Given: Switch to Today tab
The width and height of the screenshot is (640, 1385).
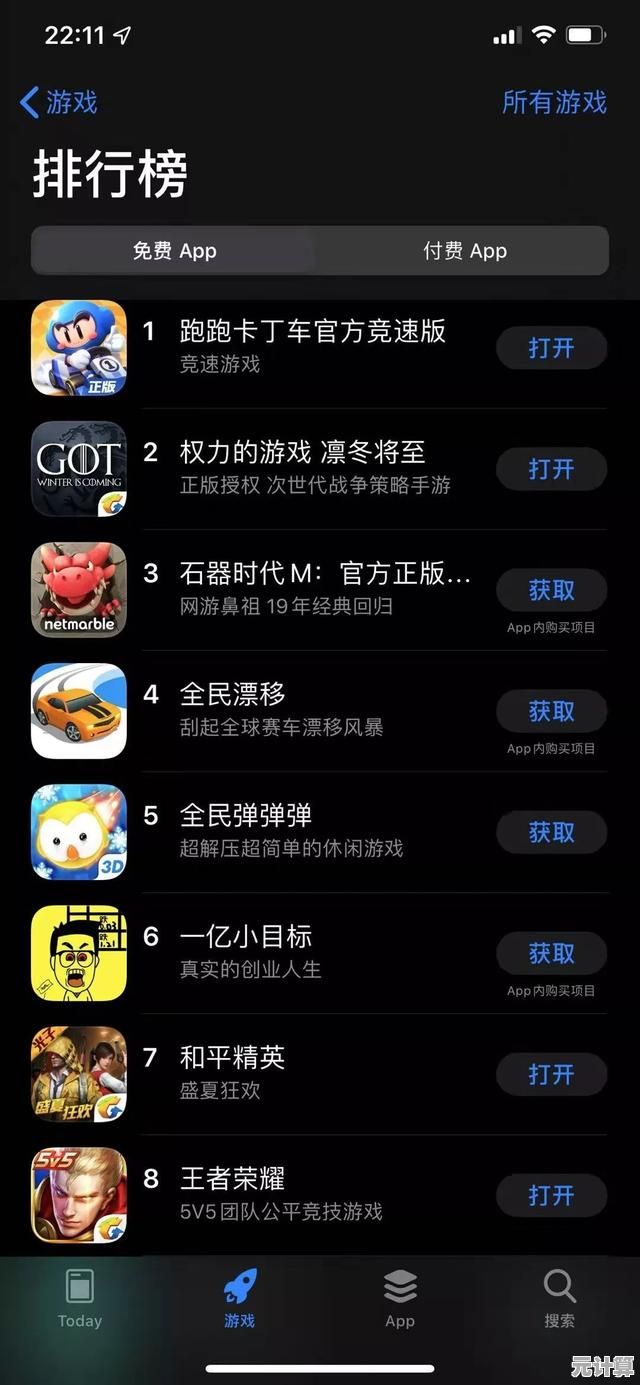Looking at the screenshot, I should tap(80, 1299).
